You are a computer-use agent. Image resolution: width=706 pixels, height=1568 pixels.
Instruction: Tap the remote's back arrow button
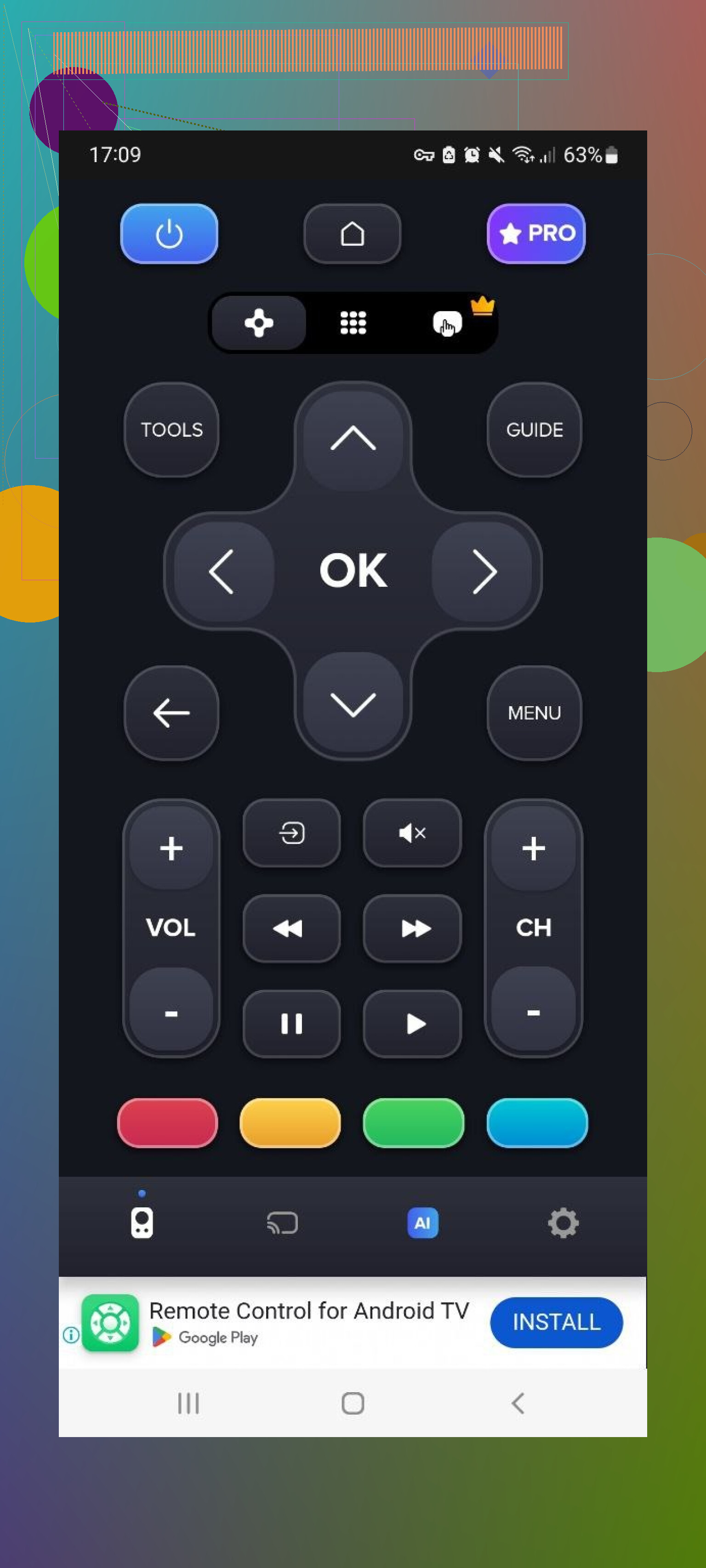(x=171, y=713)
